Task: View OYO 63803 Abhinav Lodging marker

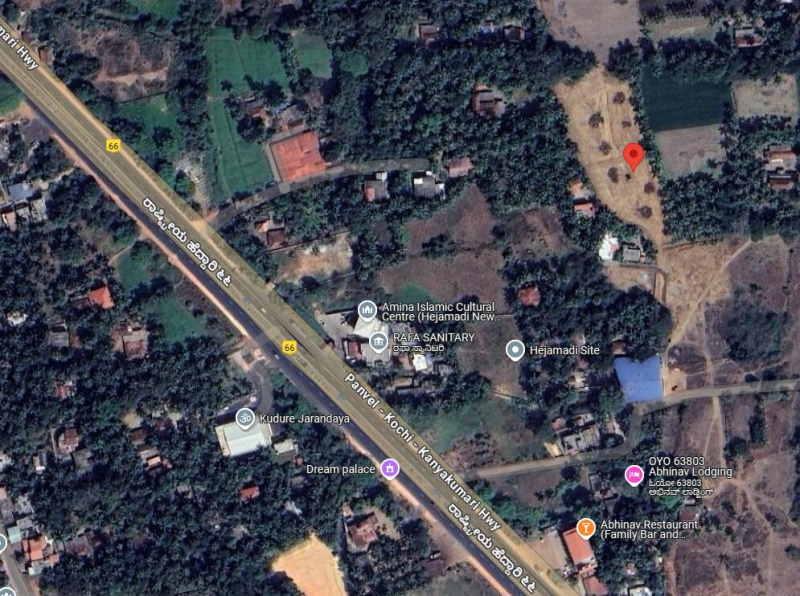Action: (x=633, y=474)
